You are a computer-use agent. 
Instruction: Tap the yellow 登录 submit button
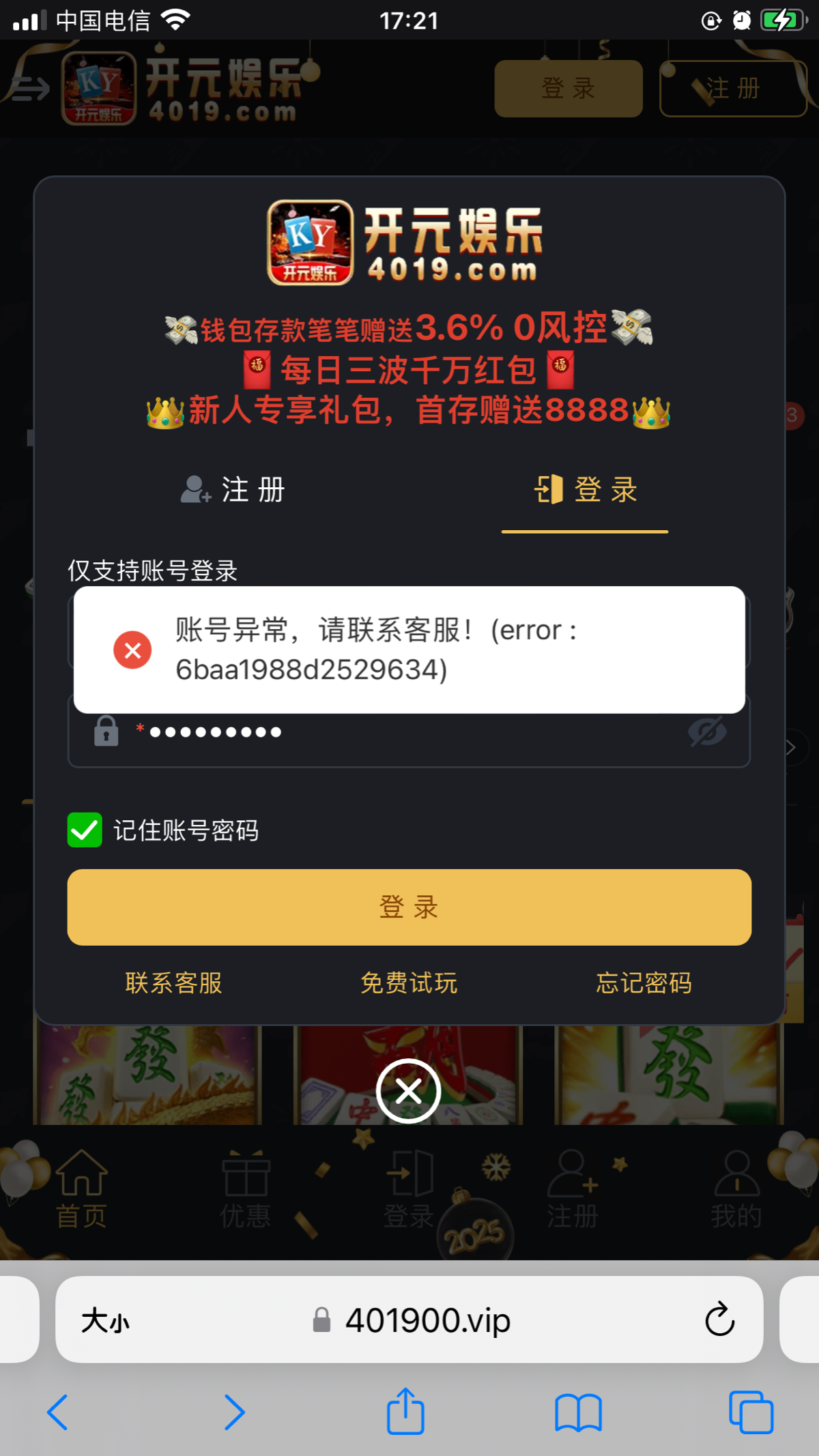(x=409, y=907)
